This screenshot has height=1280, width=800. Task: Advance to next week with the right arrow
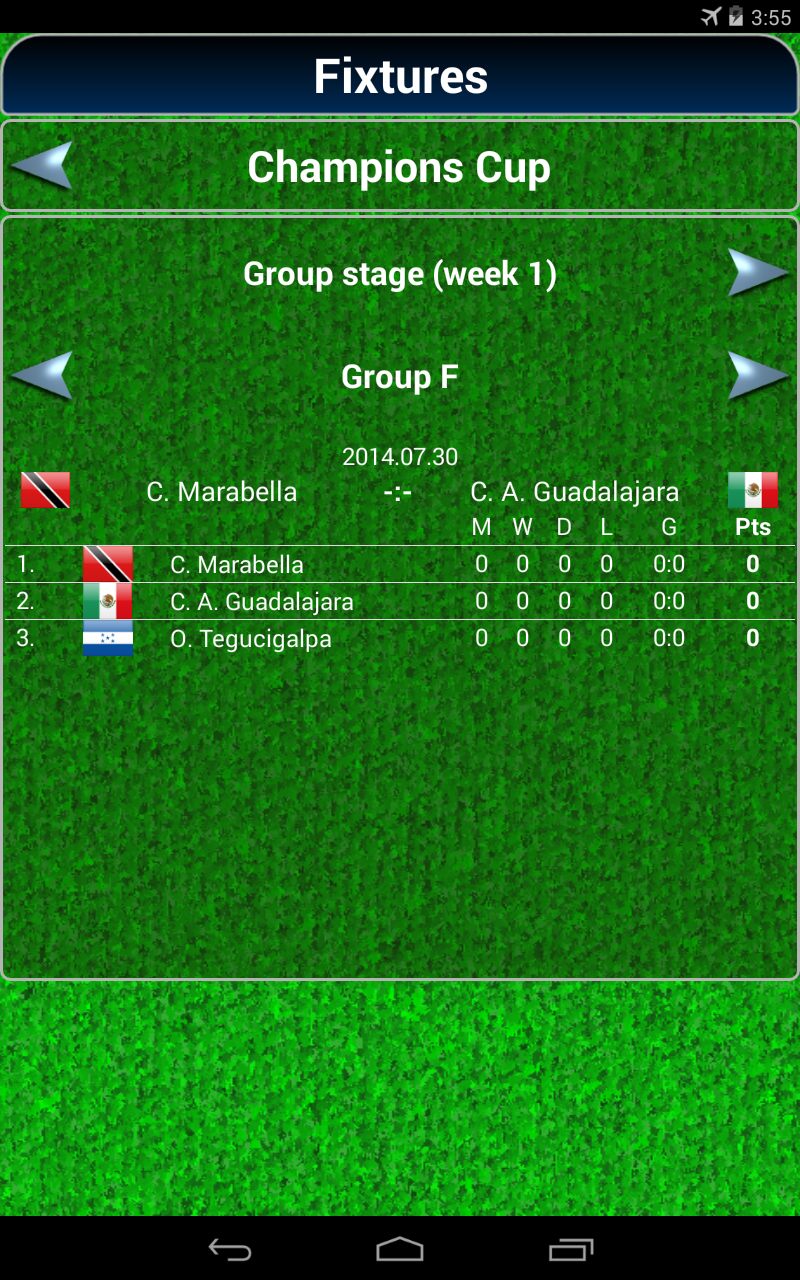(757, 272)
